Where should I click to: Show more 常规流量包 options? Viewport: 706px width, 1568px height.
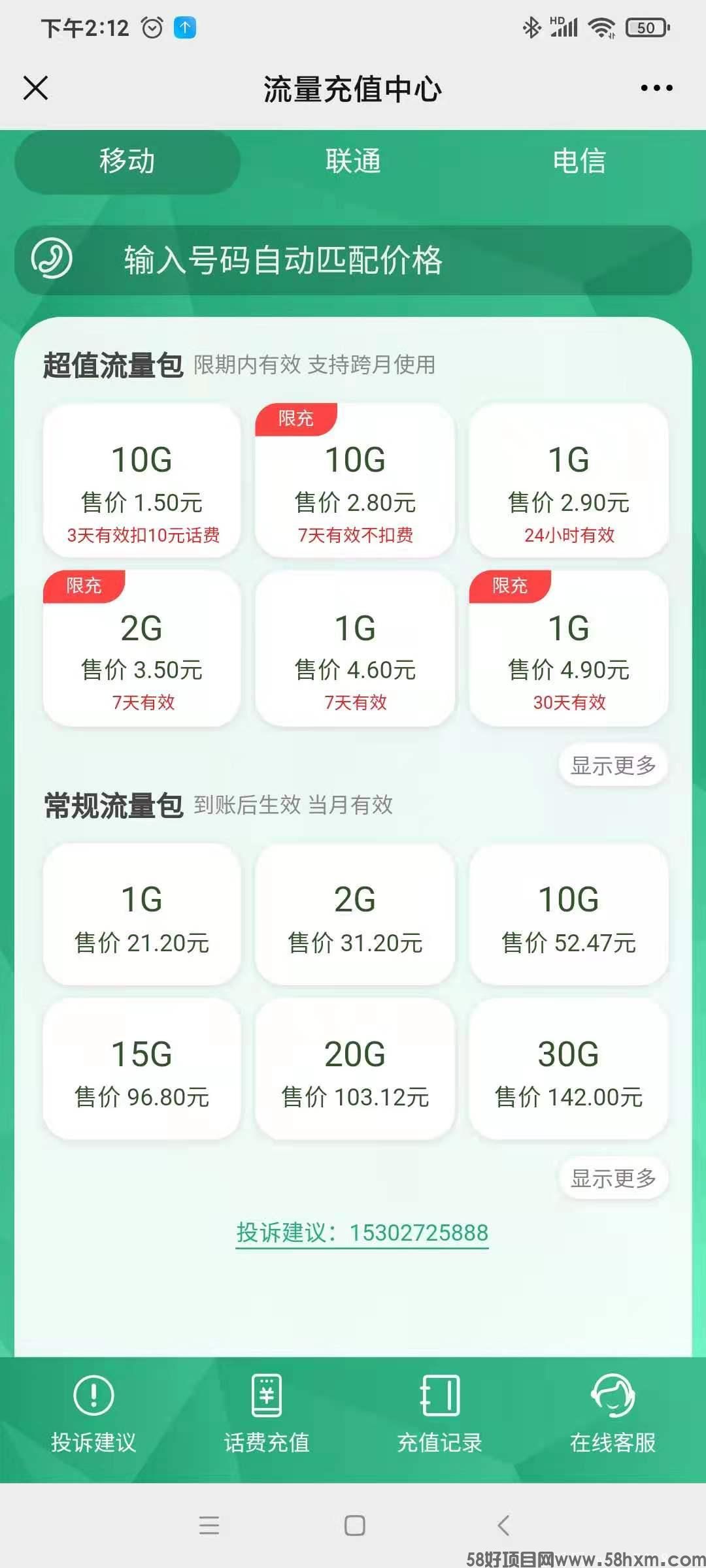tap(613, 1178)
